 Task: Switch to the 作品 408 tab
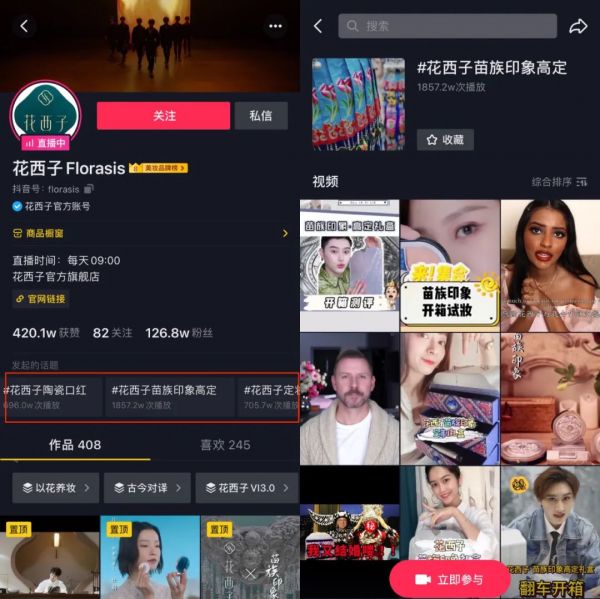click(75, 445)
